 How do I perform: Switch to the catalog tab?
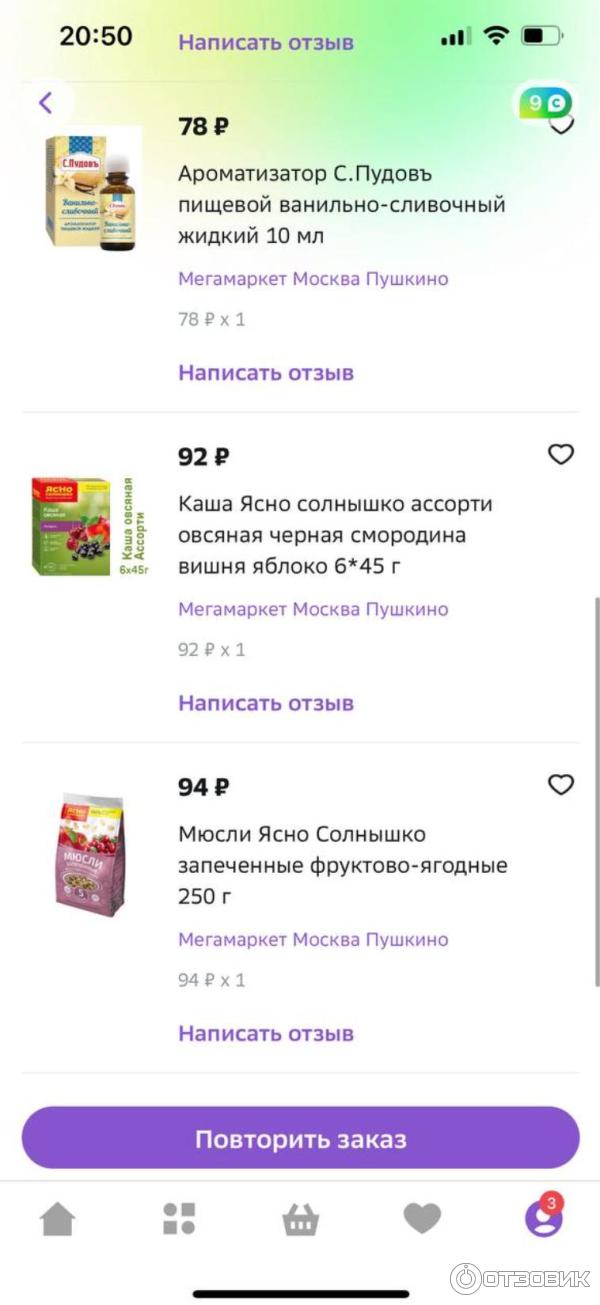pos(179,1218)
